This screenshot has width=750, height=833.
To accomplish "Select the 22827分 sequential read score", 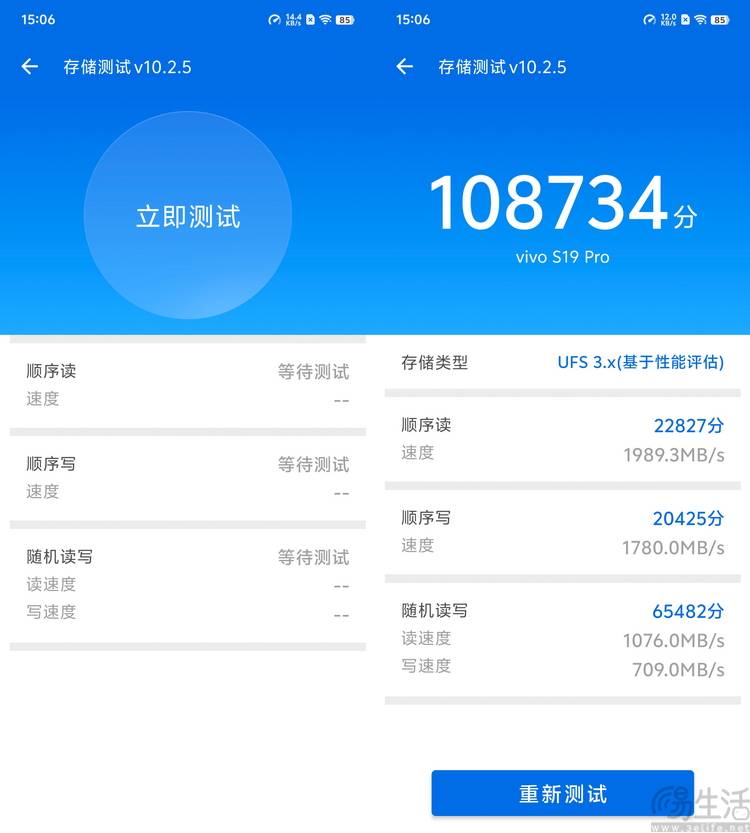I will [x=687, y=424].
